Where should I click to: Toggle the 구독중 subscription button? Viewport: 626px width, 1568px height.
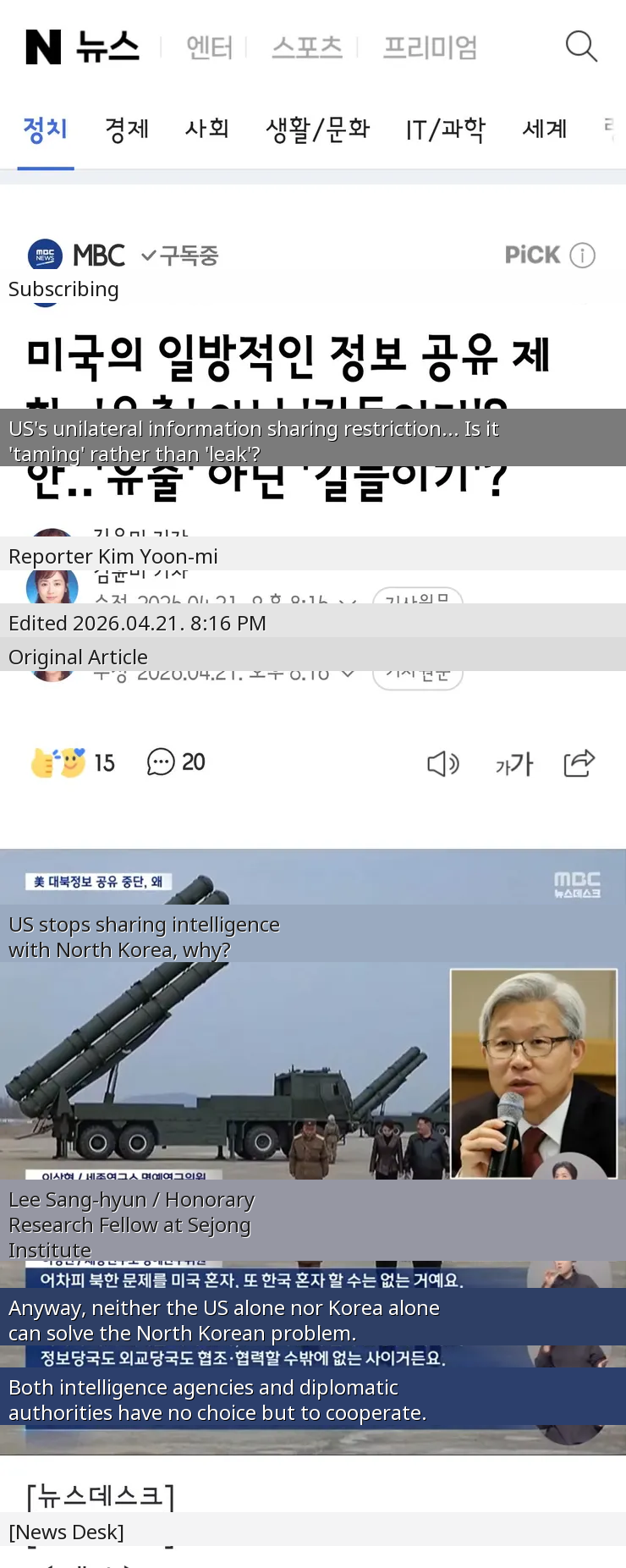(180, 255)
